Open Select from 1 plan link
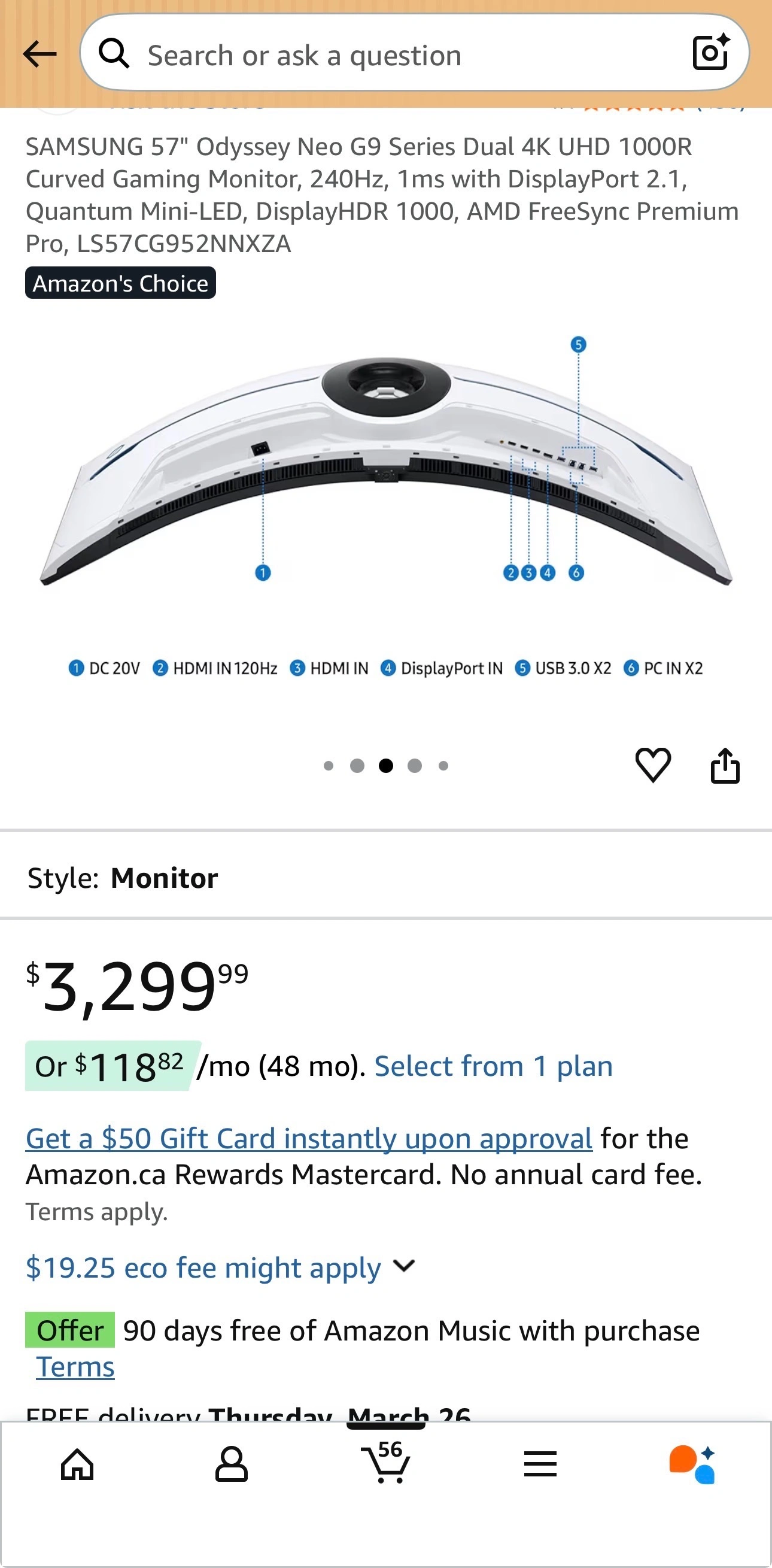 [493, 1066]
